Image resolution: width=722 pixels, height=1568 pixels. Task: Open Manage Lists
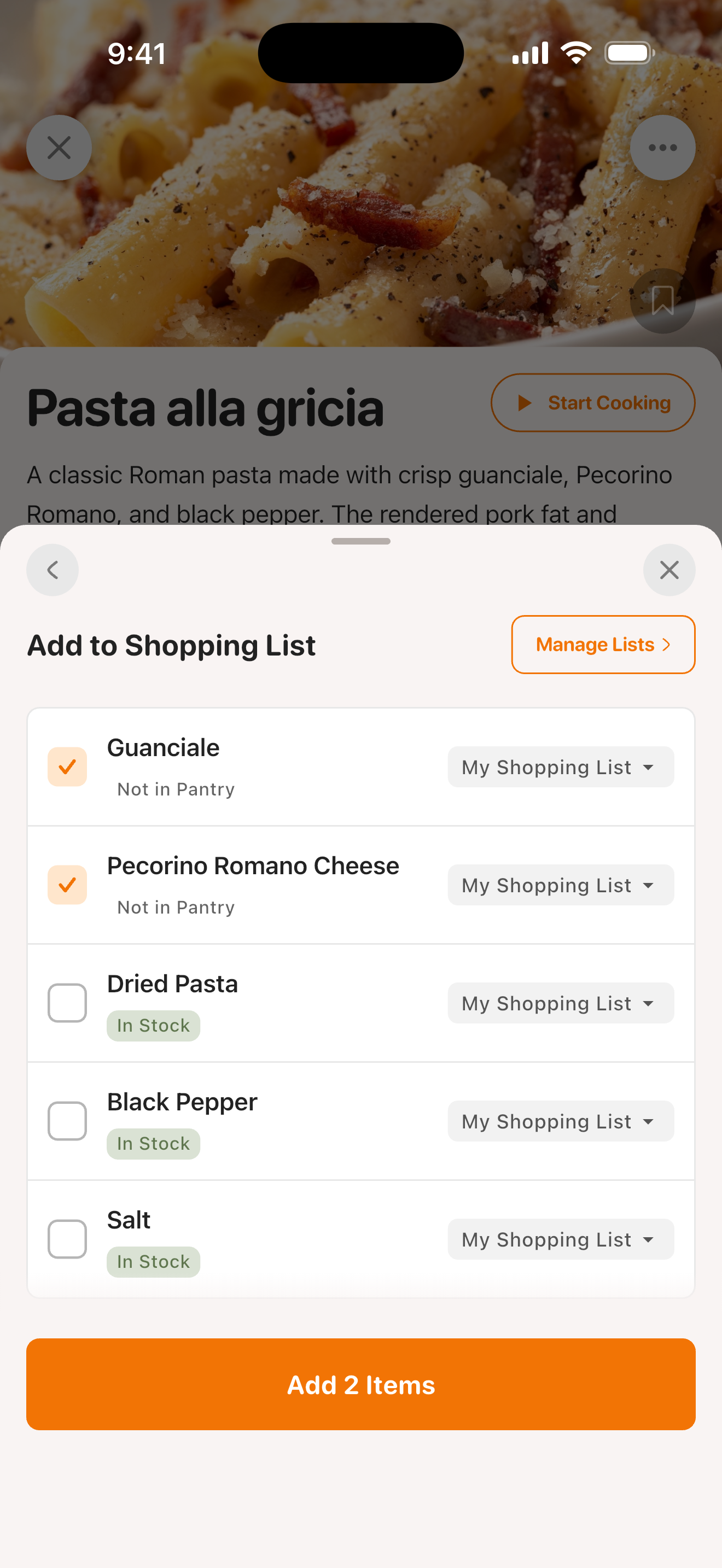[602, 644]
